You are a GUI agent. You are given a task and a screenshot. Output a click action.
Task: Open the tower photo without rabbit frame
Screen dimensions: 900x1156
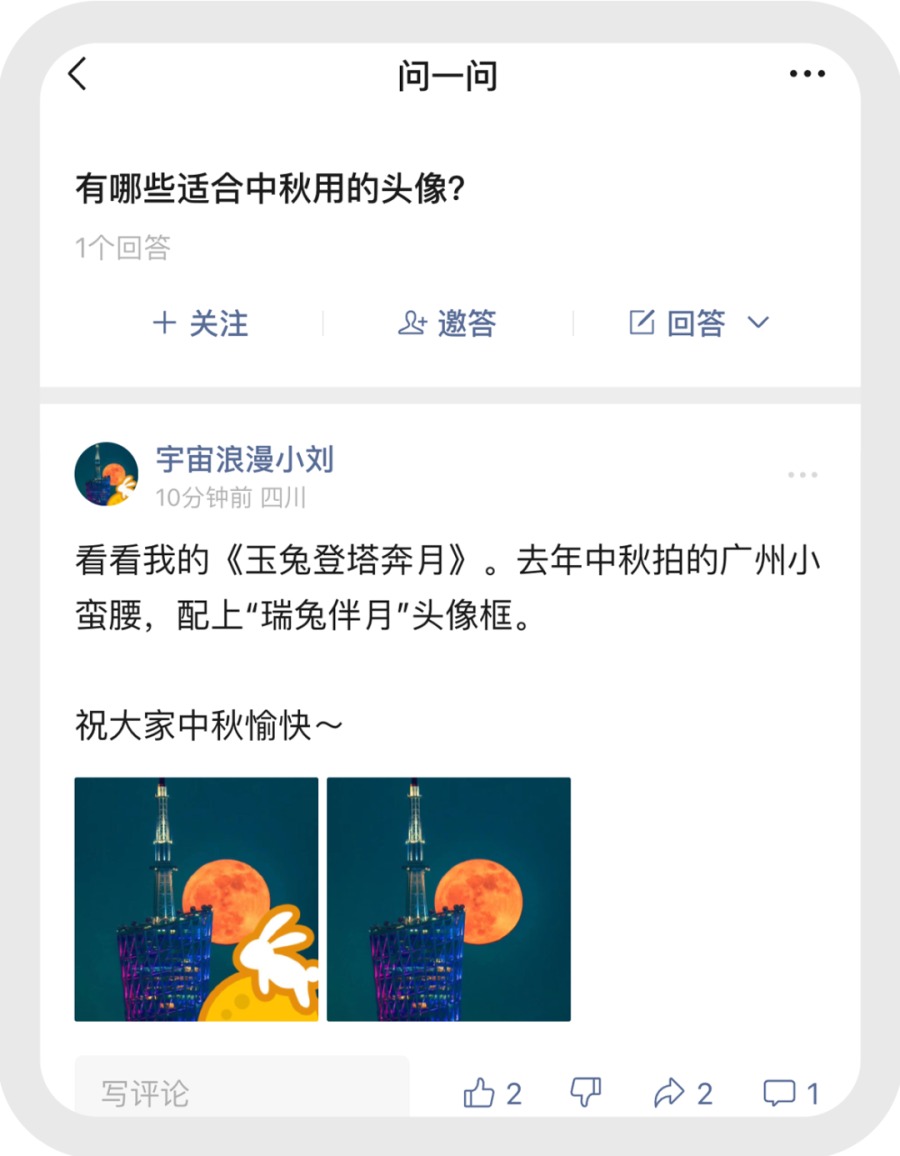449,899
